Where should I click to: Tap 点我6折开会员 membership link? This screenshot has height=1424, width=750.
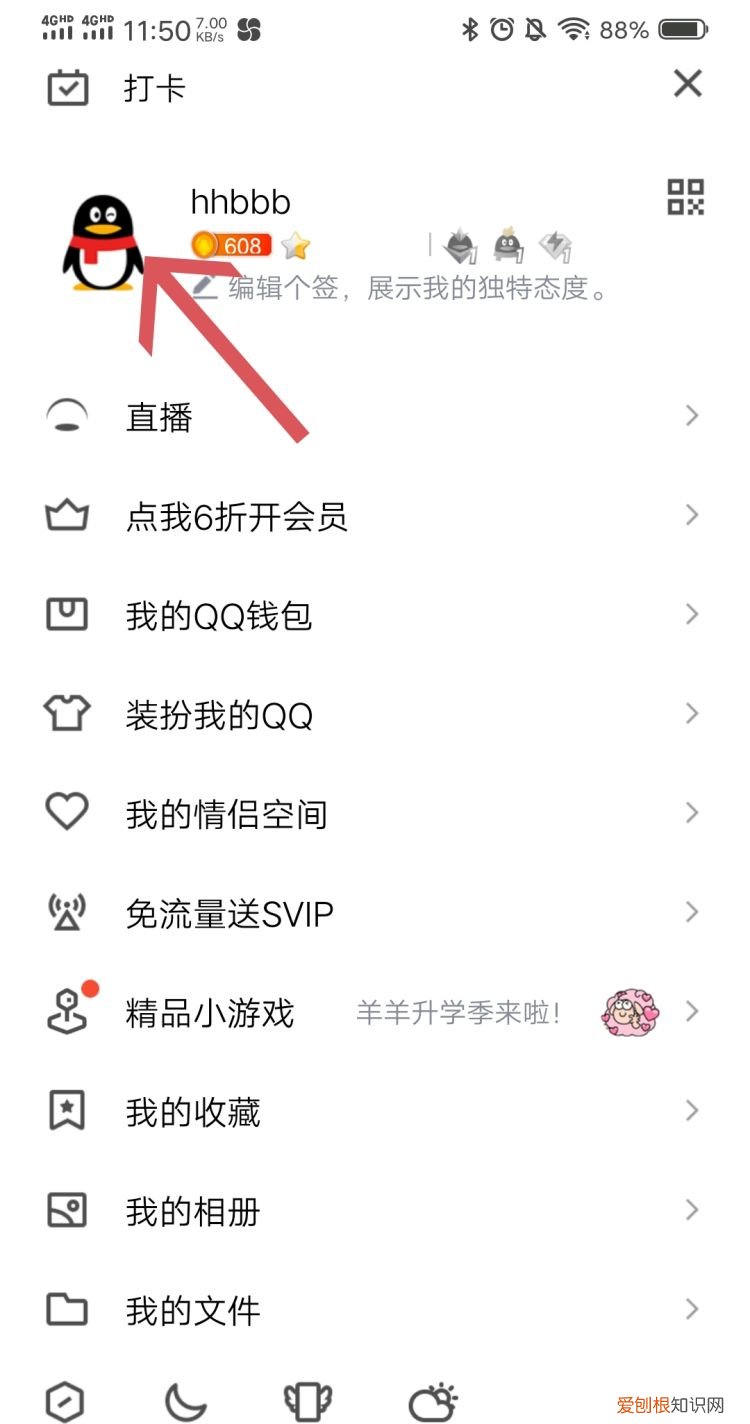[238, 516]
